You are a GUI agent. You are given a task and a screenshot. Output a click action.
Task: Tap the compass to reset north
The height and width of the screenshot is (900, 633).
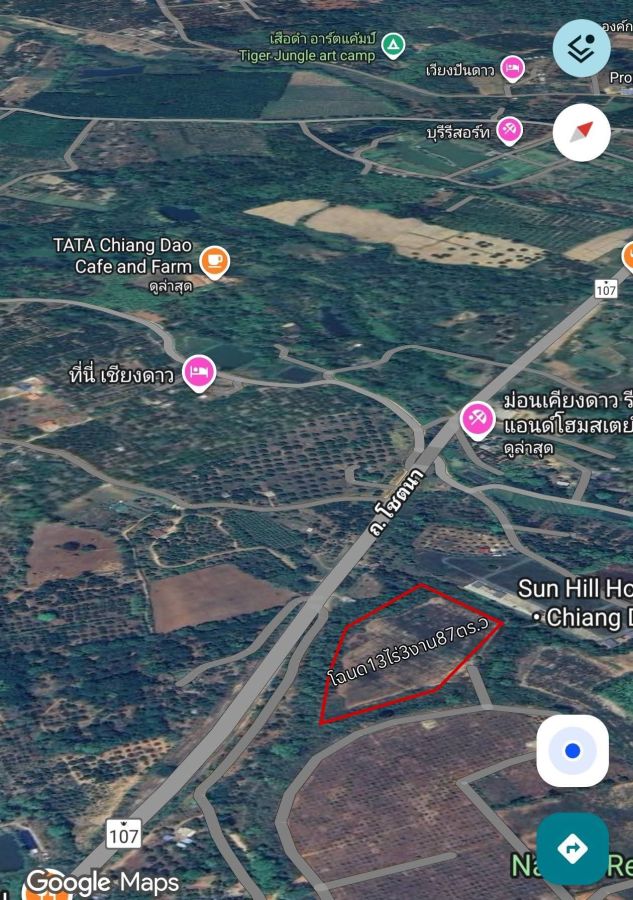coord(581,132)
